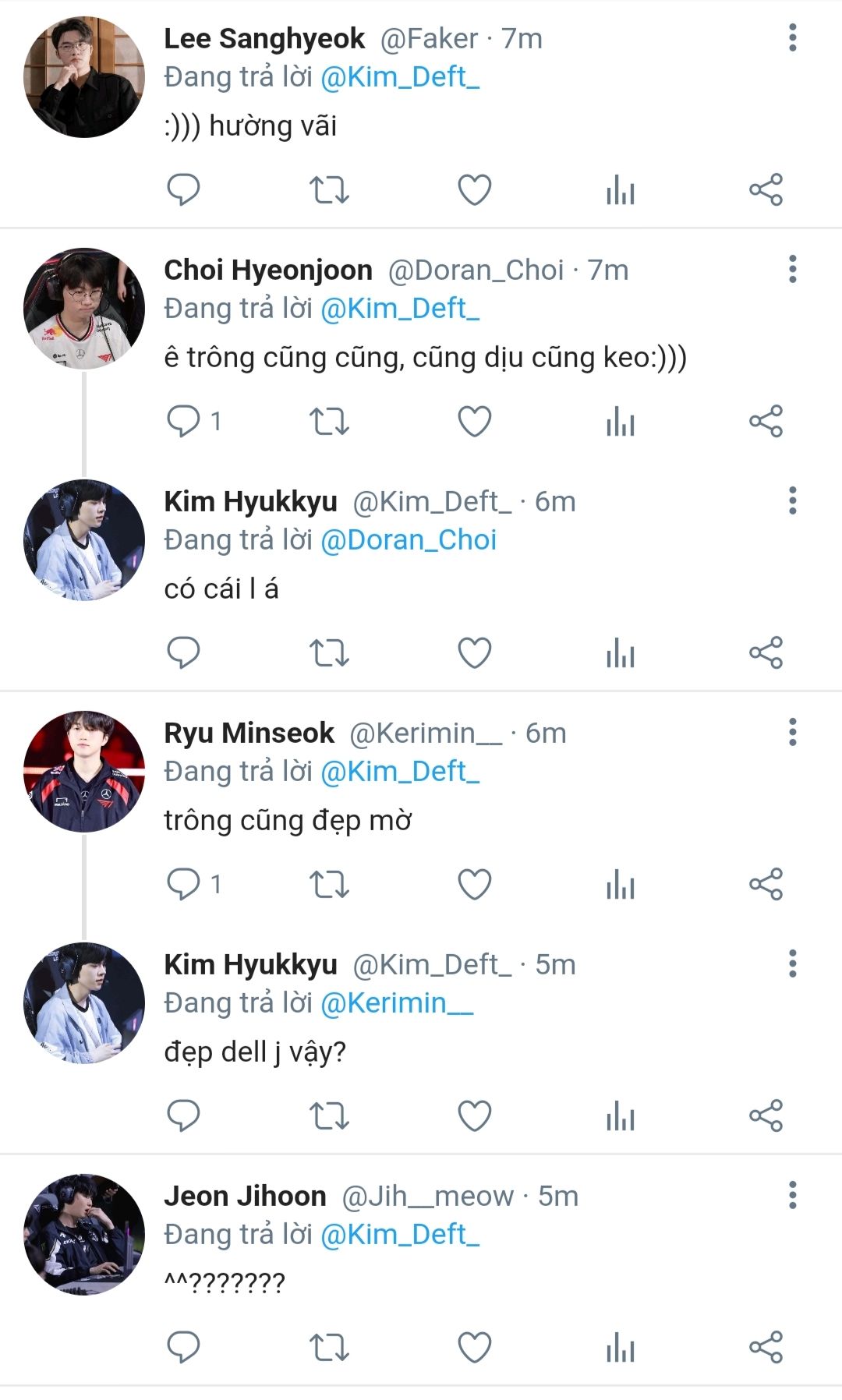The image size is (842, 1400).
Task: Like Kim Hyukkyu's 'có cái l á' reply
Action: 474,652
